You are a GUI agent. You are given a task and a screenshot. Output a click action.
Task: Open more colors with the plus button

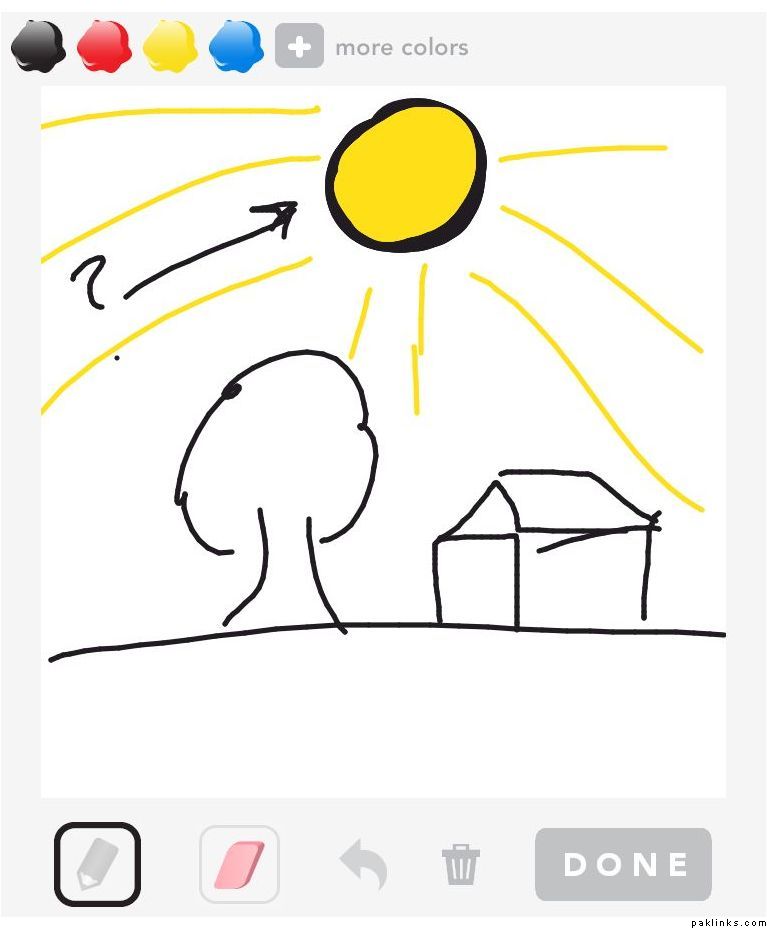(299, 46)
